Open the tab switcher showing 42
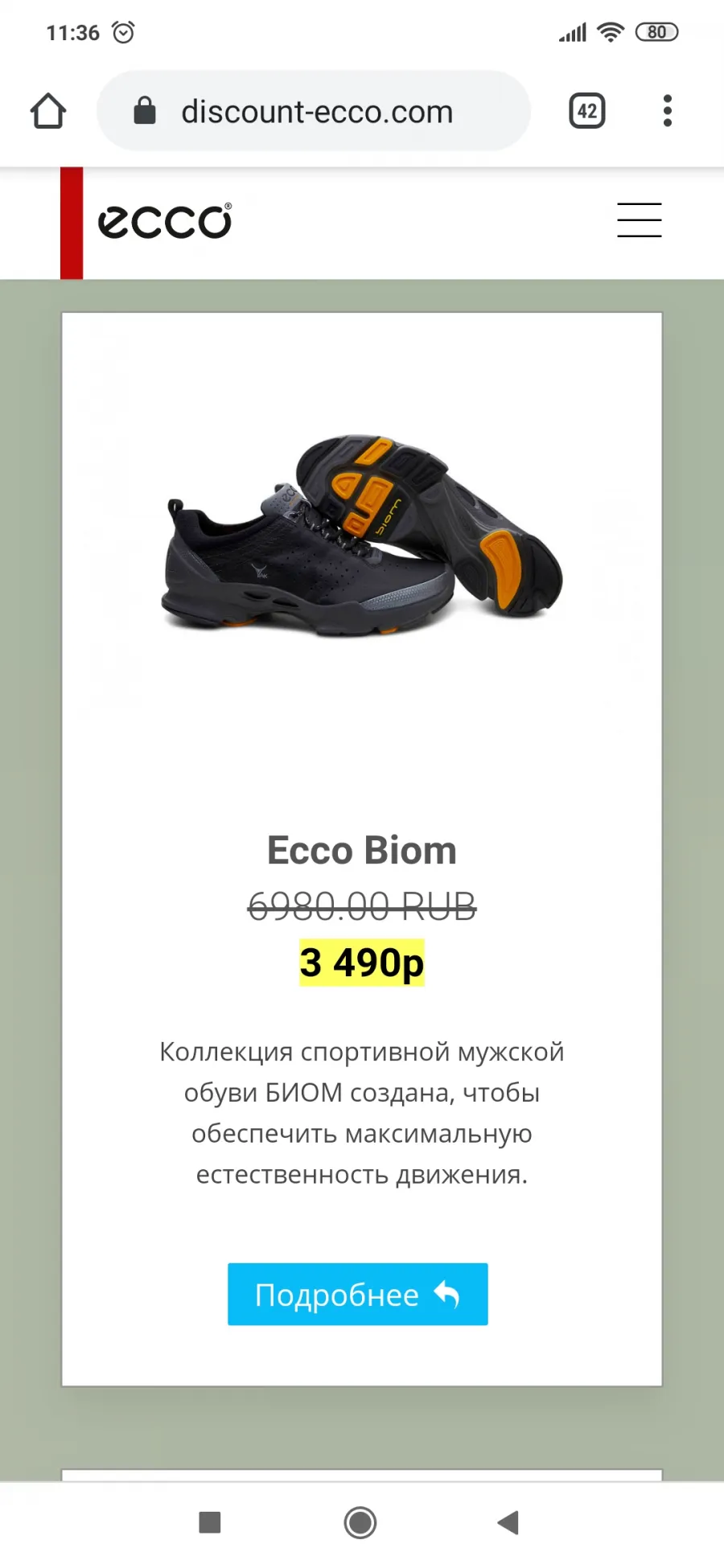This screenshot has height=1568, width=724. click(587, 111)
